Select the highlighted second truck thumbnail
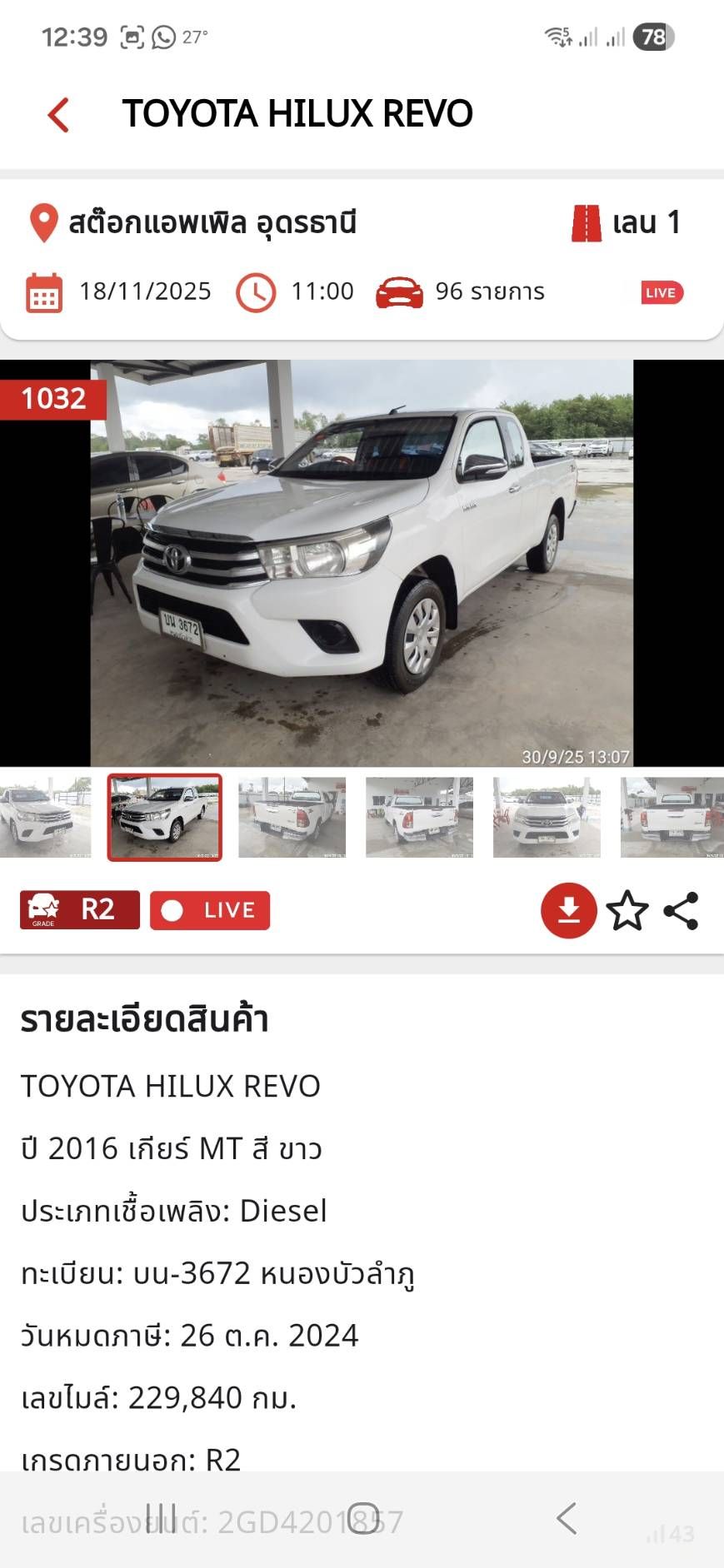The height and width of the screenshot is (1568, 724). click(165, 817)
